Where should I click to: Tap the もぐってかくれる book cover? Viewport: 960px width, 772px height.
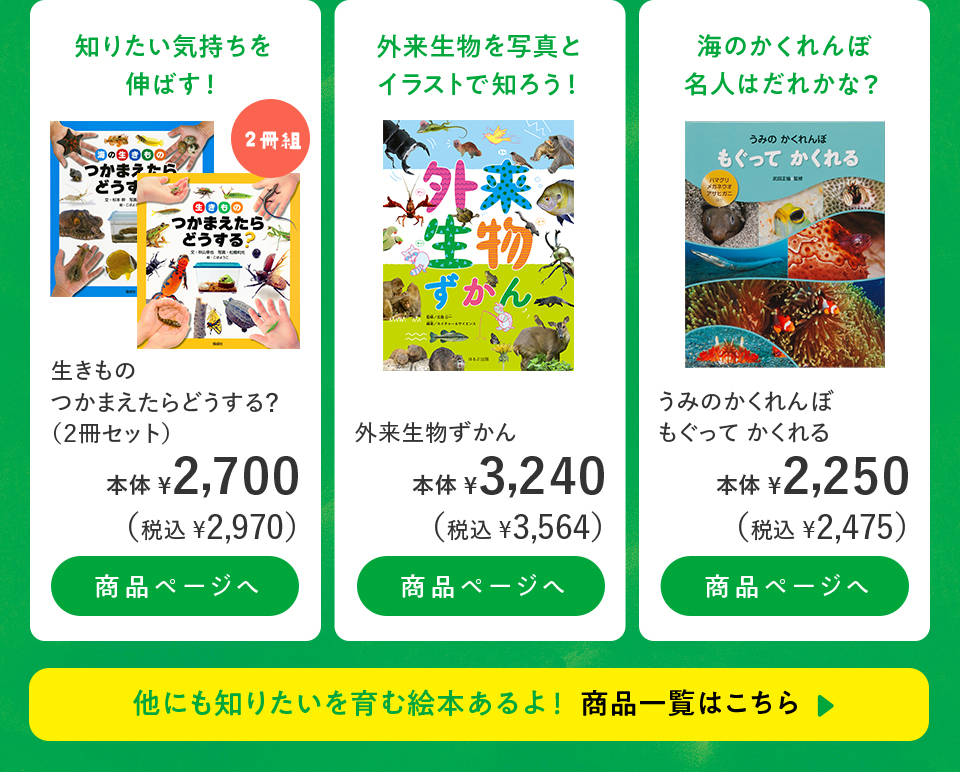(784, 245)
